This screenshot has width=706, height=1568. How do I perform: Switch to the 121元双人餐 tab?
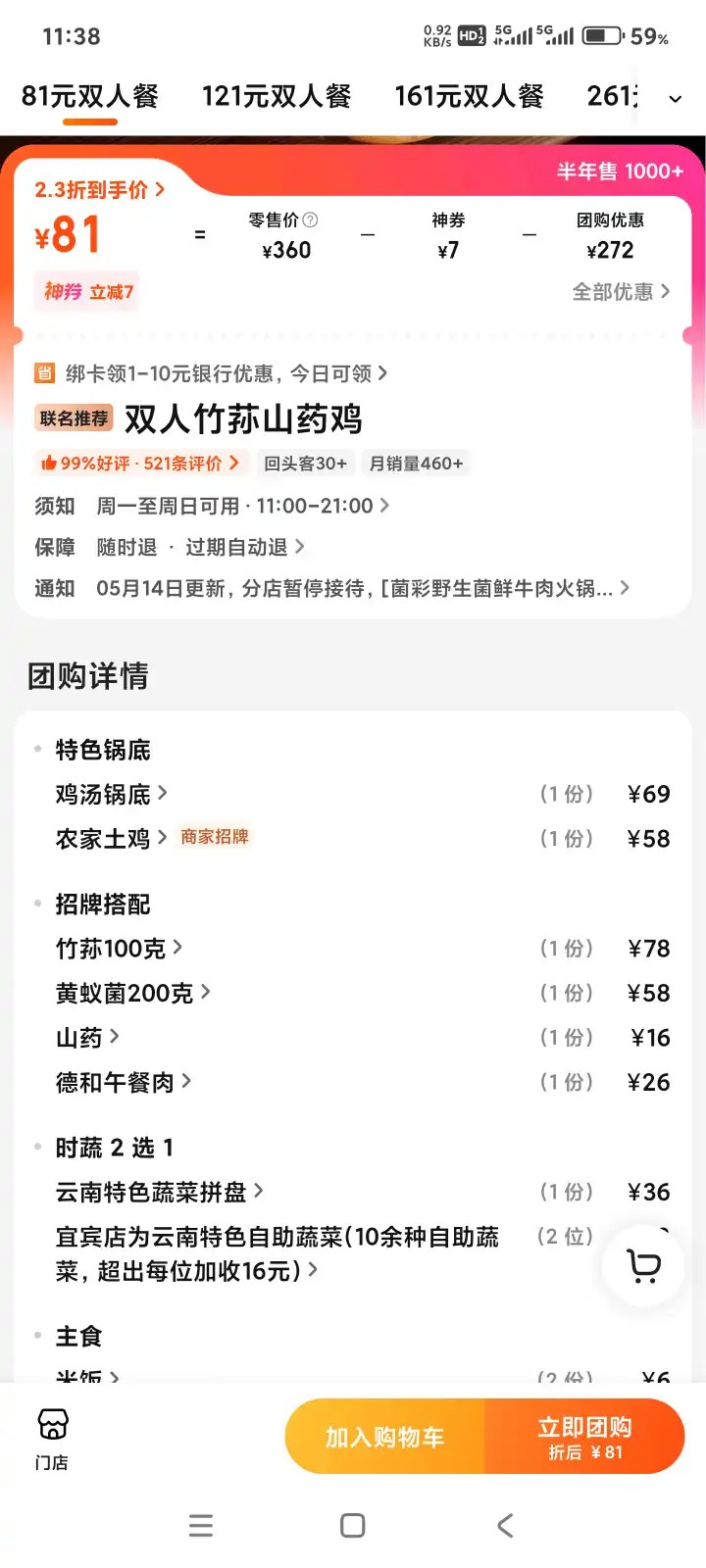[277, 96]
